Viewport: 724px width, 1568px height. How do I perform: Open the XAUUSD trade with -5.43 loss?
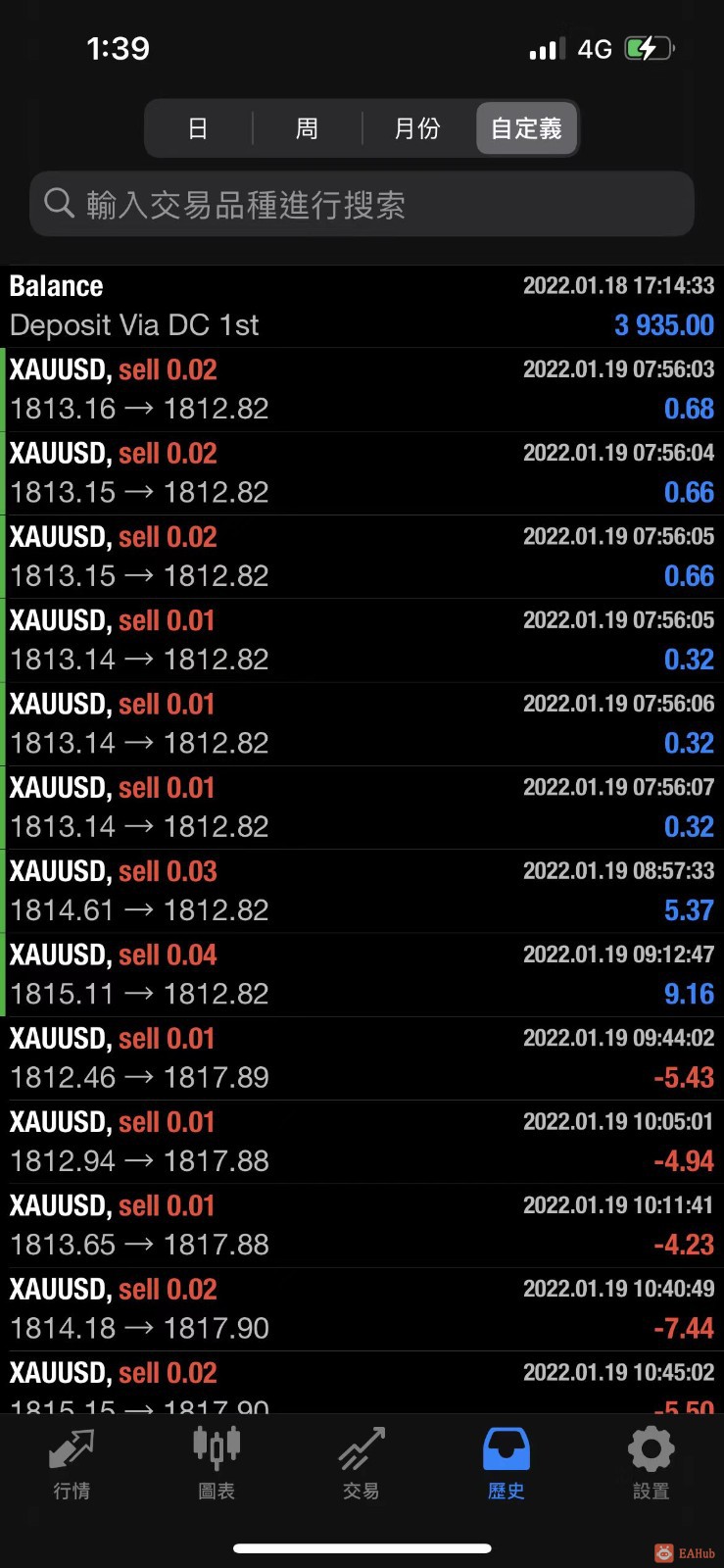click(x=362, y=1057)
